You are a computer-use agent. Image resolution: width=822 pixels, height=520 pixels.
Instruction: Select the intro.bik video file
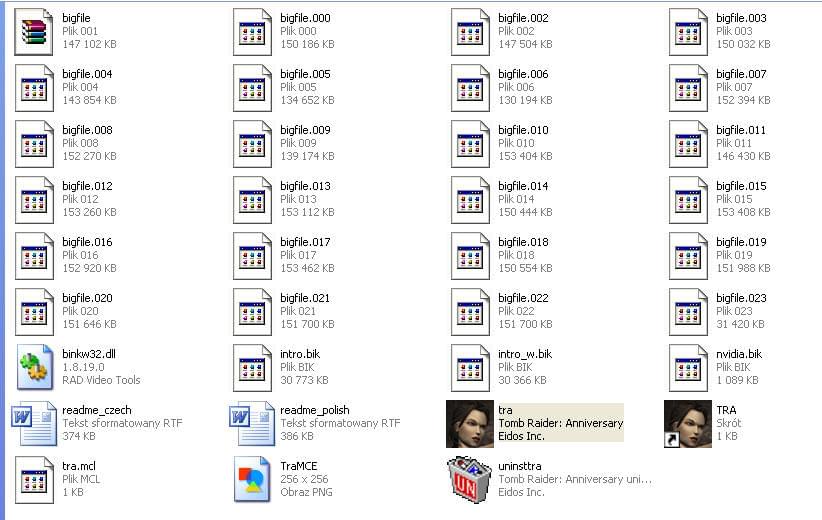[x=252, y=368]
